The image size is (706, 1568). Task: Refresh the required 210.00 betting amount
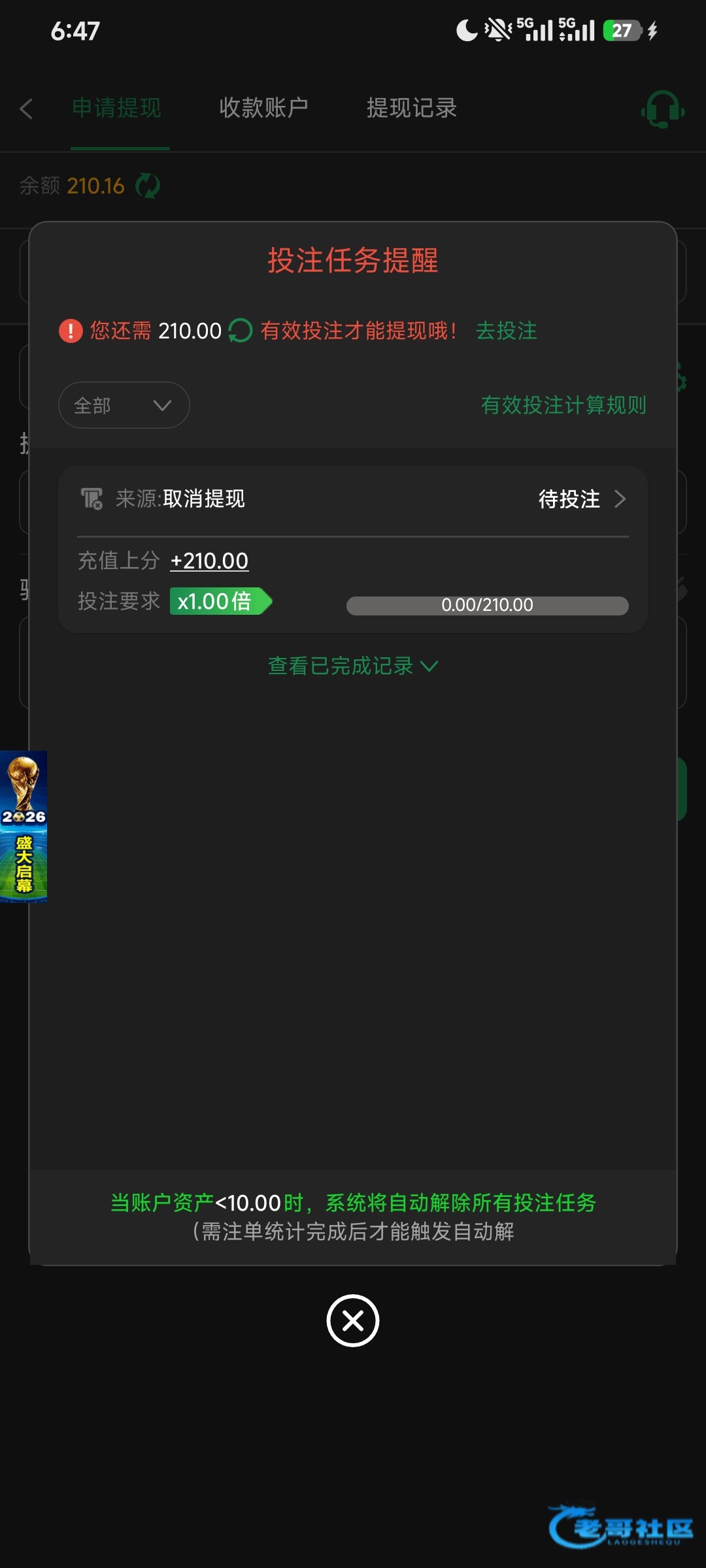(240, 331)
